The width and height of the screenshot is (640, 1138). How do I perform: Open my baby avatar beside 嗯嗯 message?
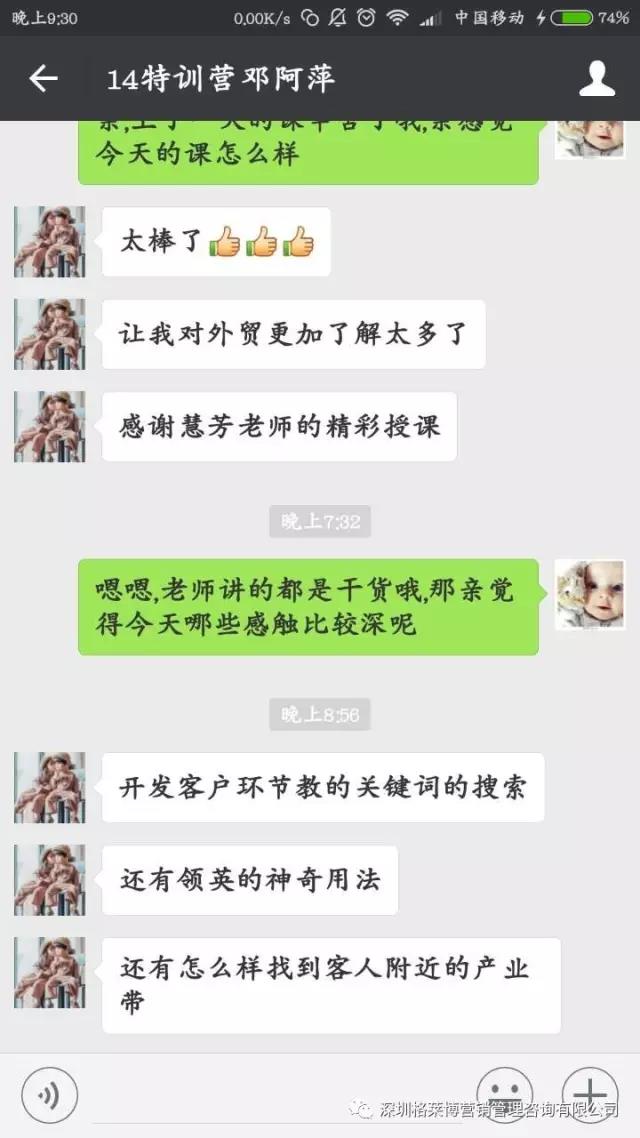(x=589, y=594)
